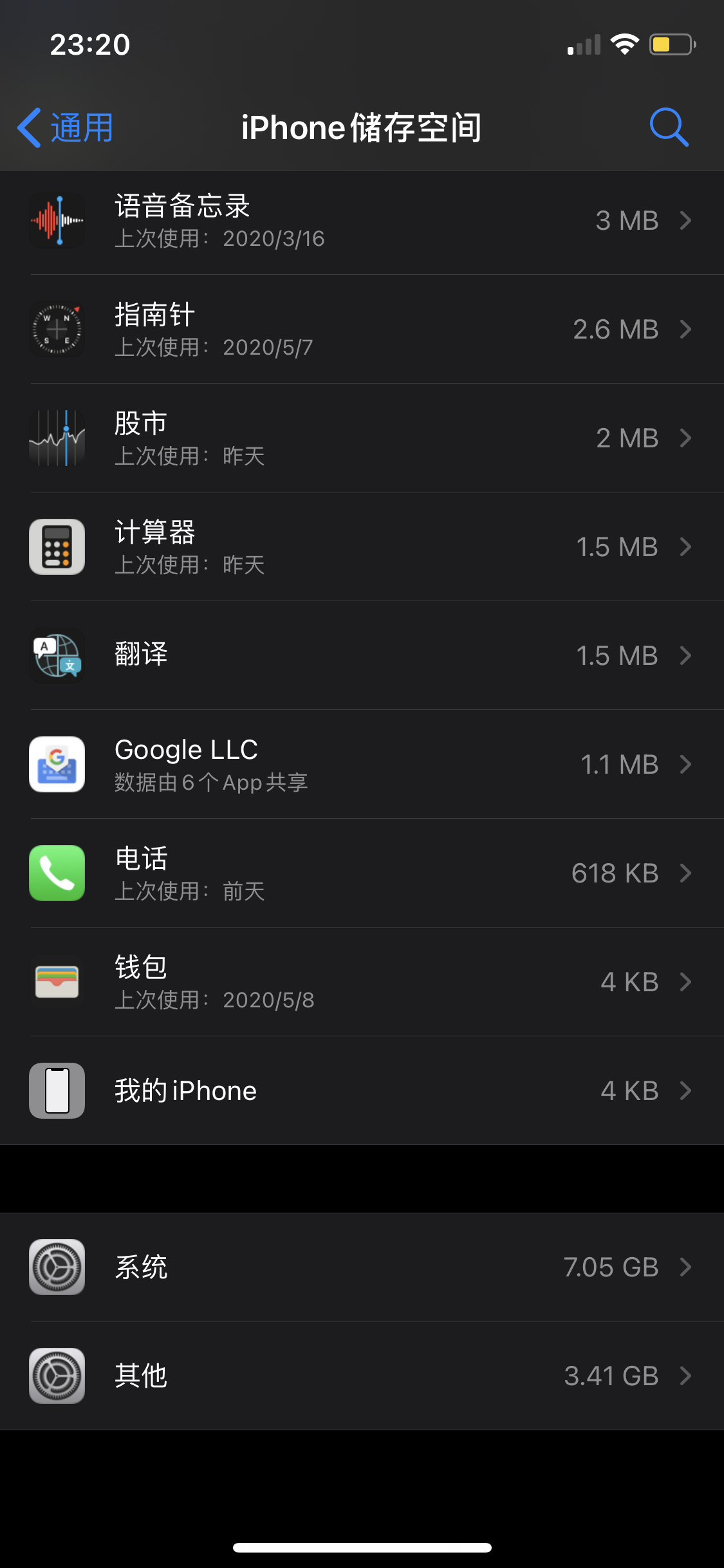The height and width of the screenshot is (1568, 724).
Task: Open 指南针 storage details
Action: point(362,330)
